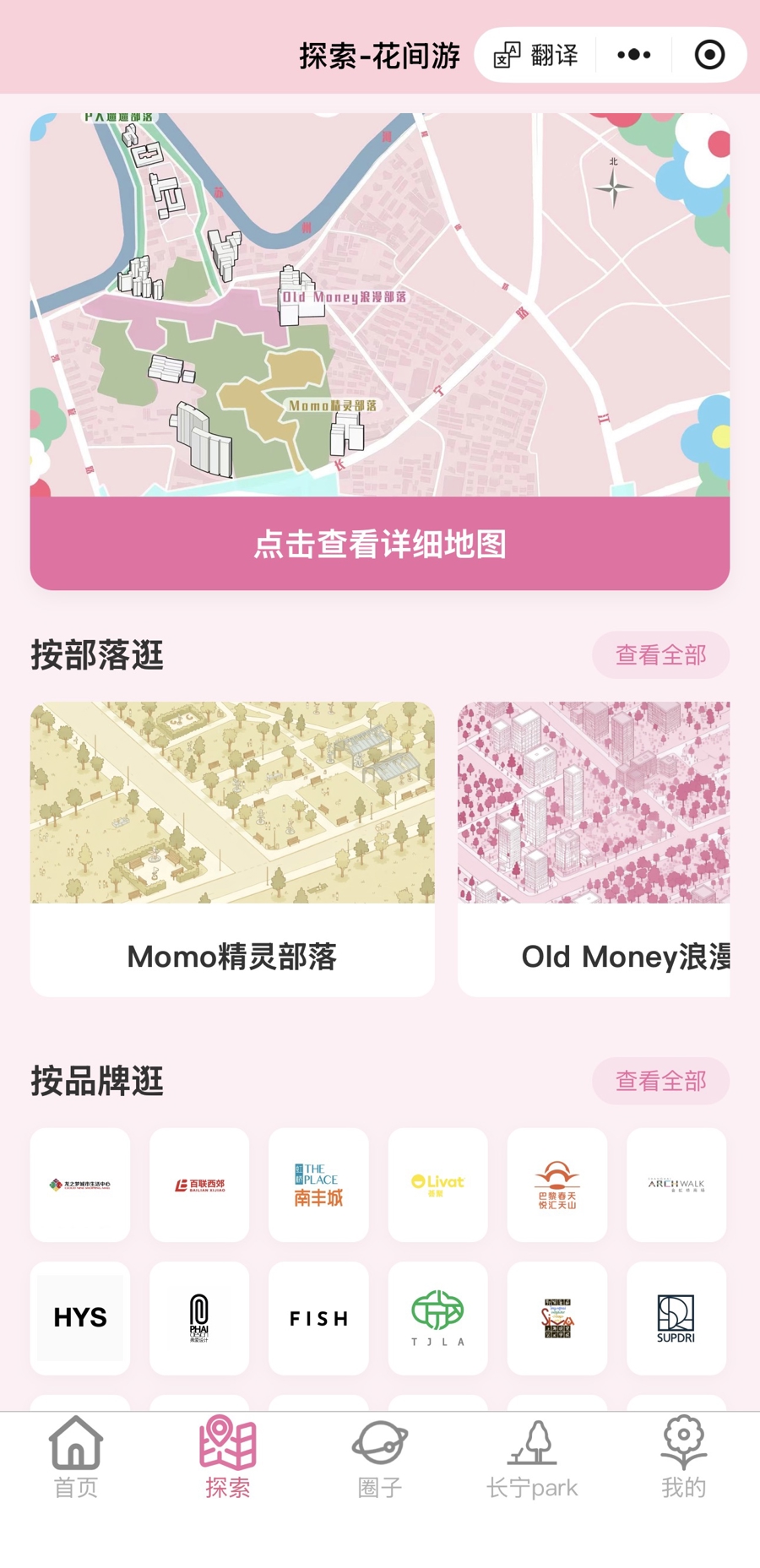View all tribes via 查看全部 beside 按部落逛

(x=660, y=654)
